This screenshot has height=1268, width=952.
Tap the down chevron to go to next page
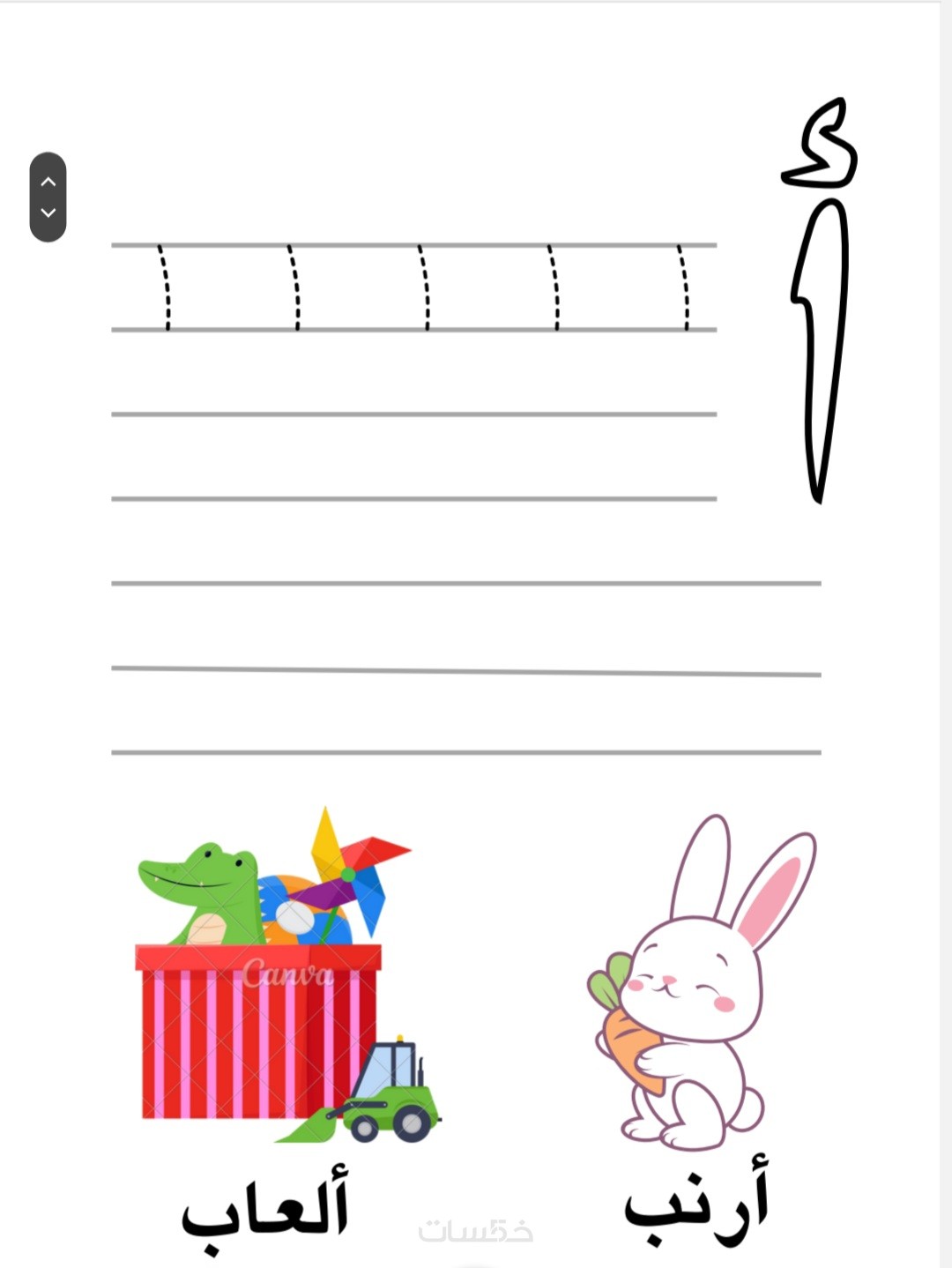[x=48, y=213]
